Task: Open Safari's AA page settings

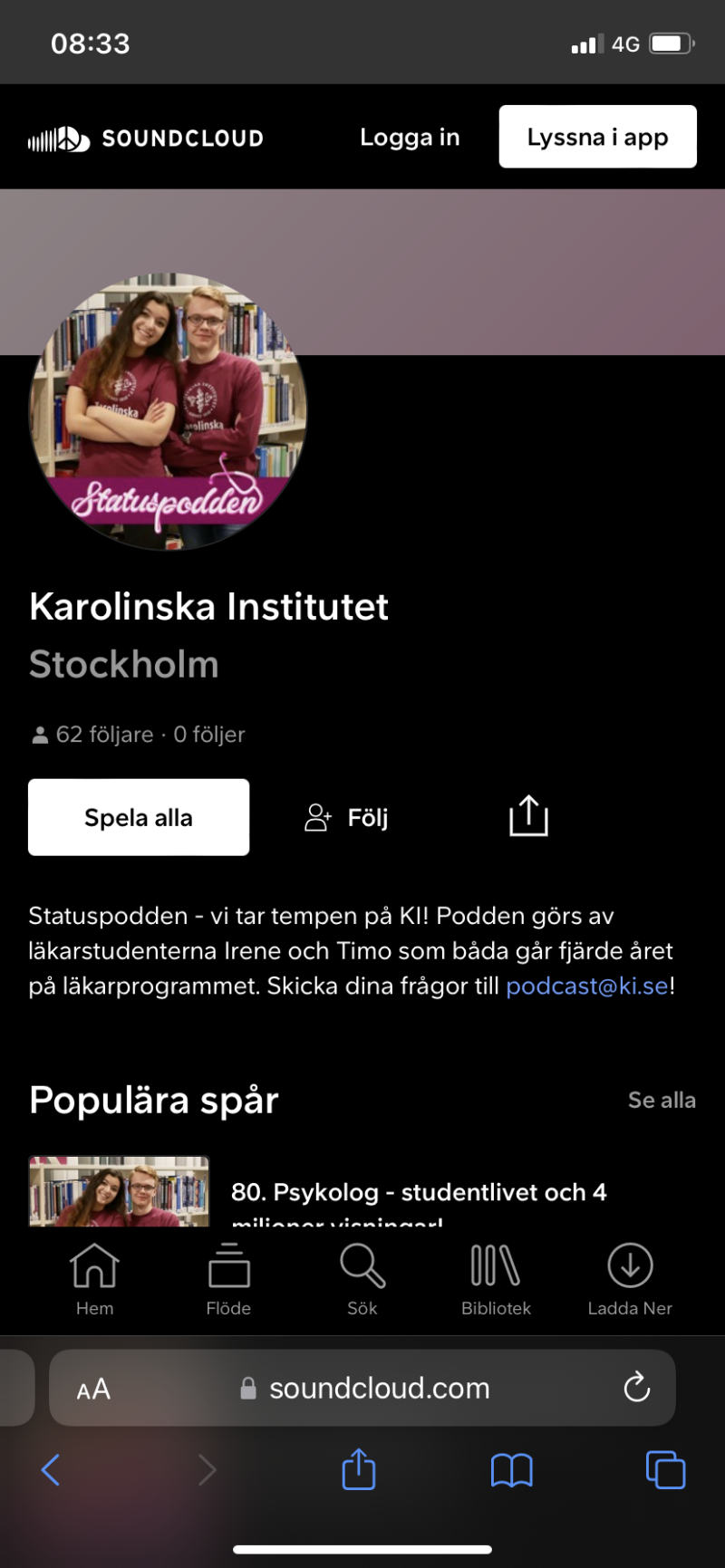Action: [x=93, y=1389]
